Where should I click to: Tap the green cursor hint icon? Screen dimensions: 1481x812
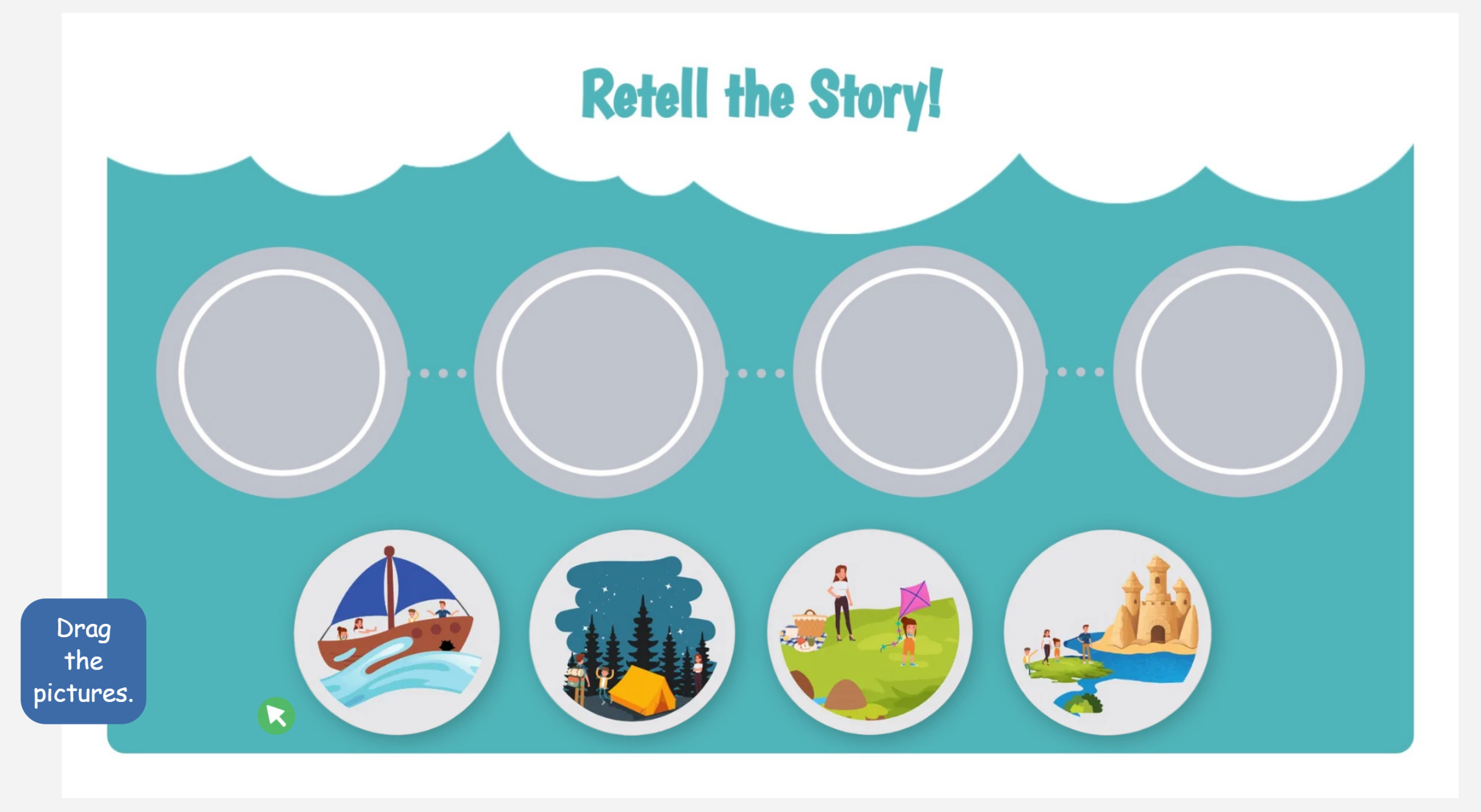pyautogui.click(x=276, y=716)
